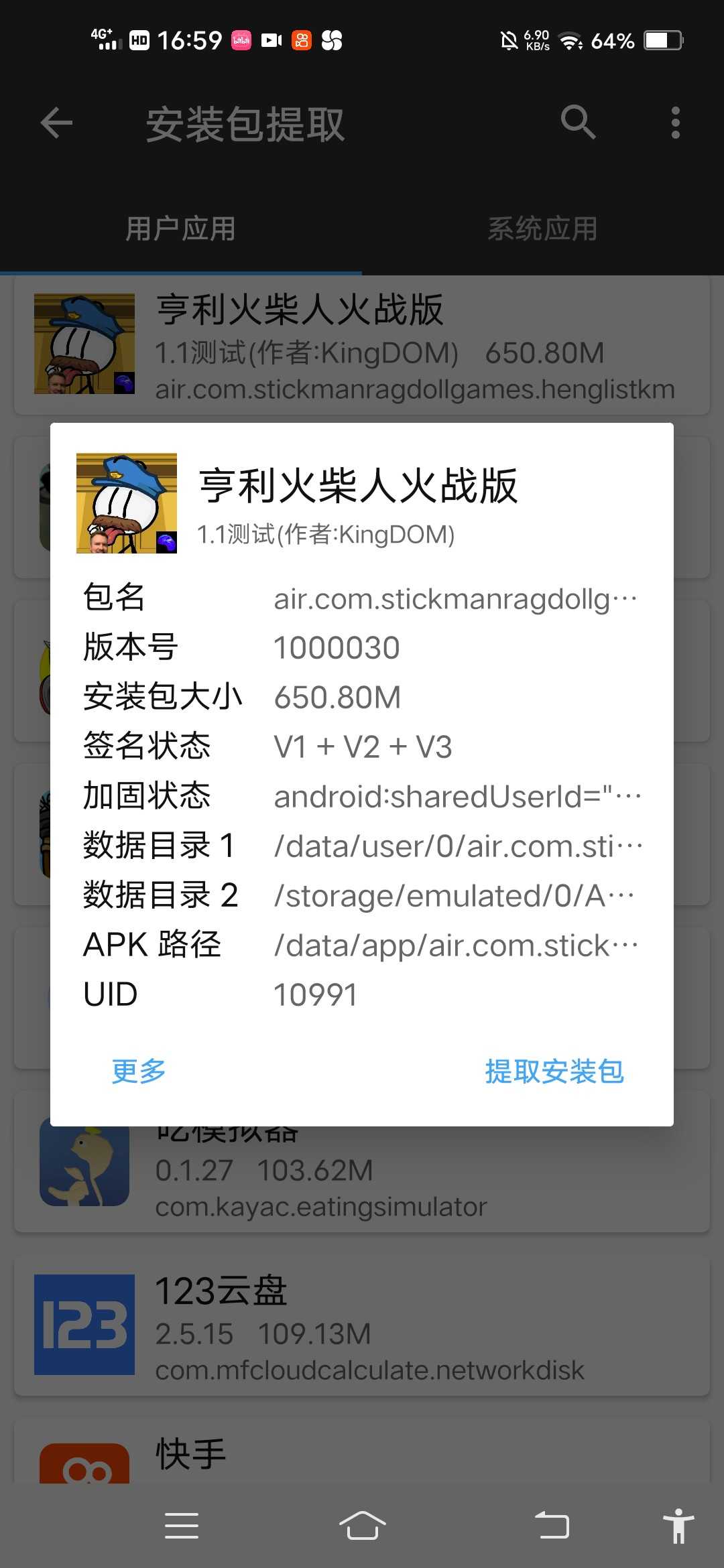Open the three-dot overflow menu

point(676,123)
